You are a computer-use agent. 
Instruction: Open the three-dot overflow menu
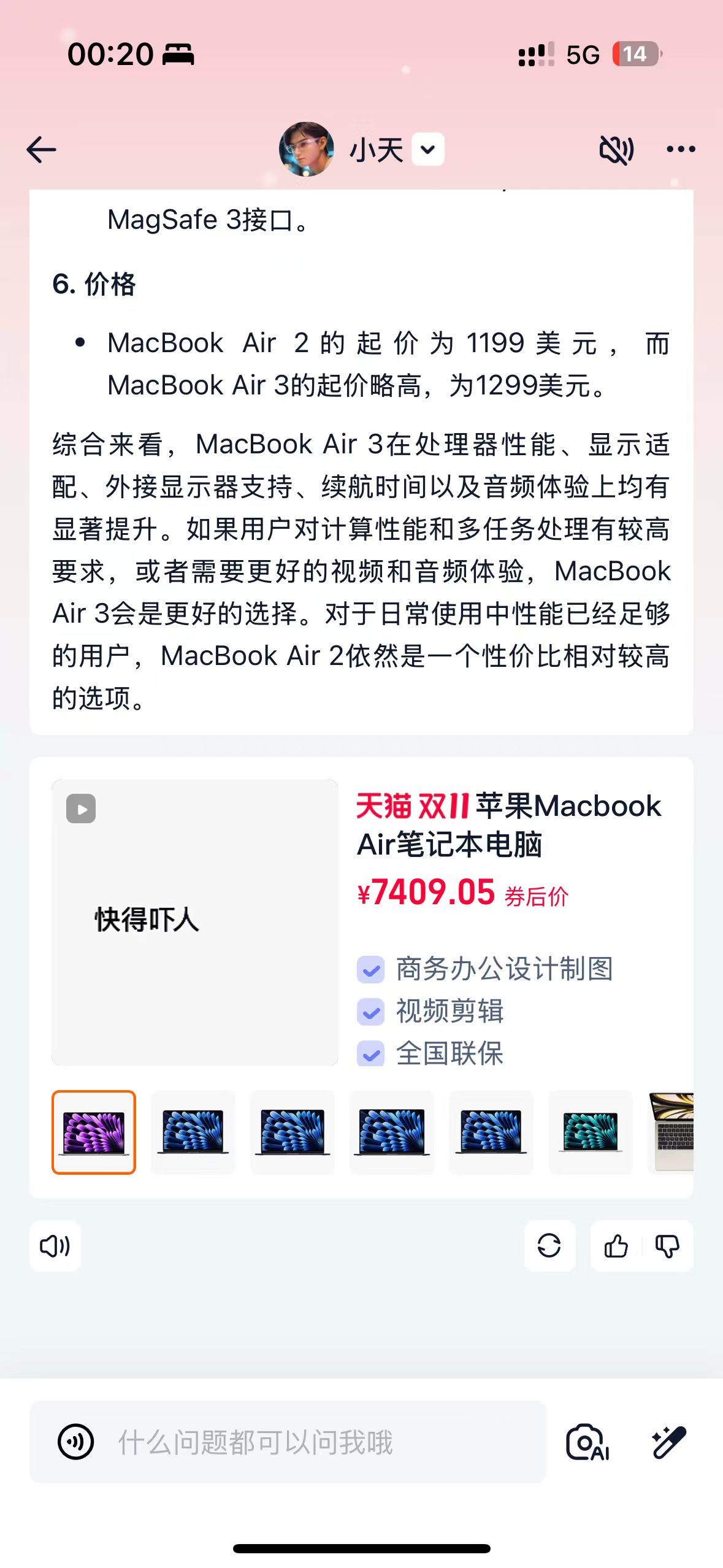(681, 149)
